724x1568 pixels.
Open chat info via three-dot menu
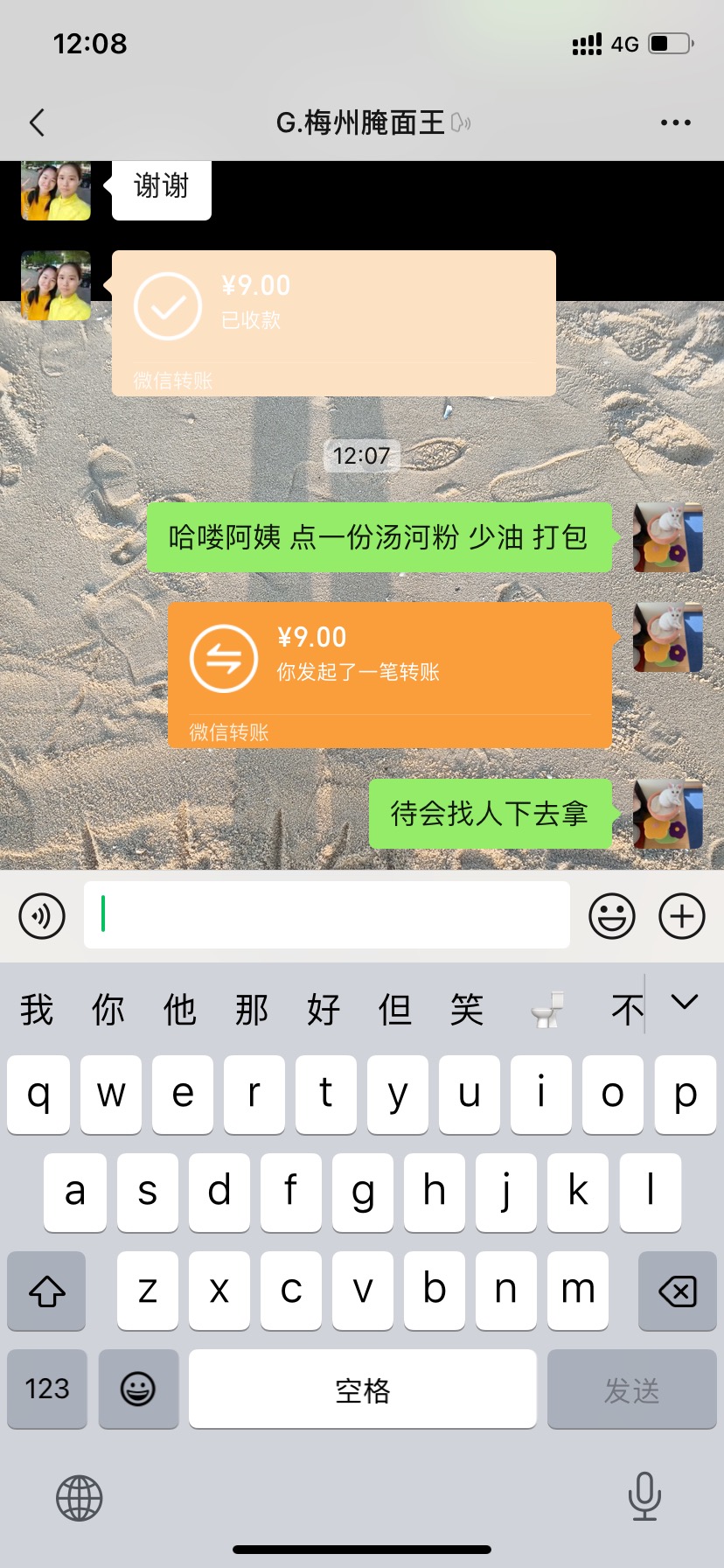pos(675,122)
